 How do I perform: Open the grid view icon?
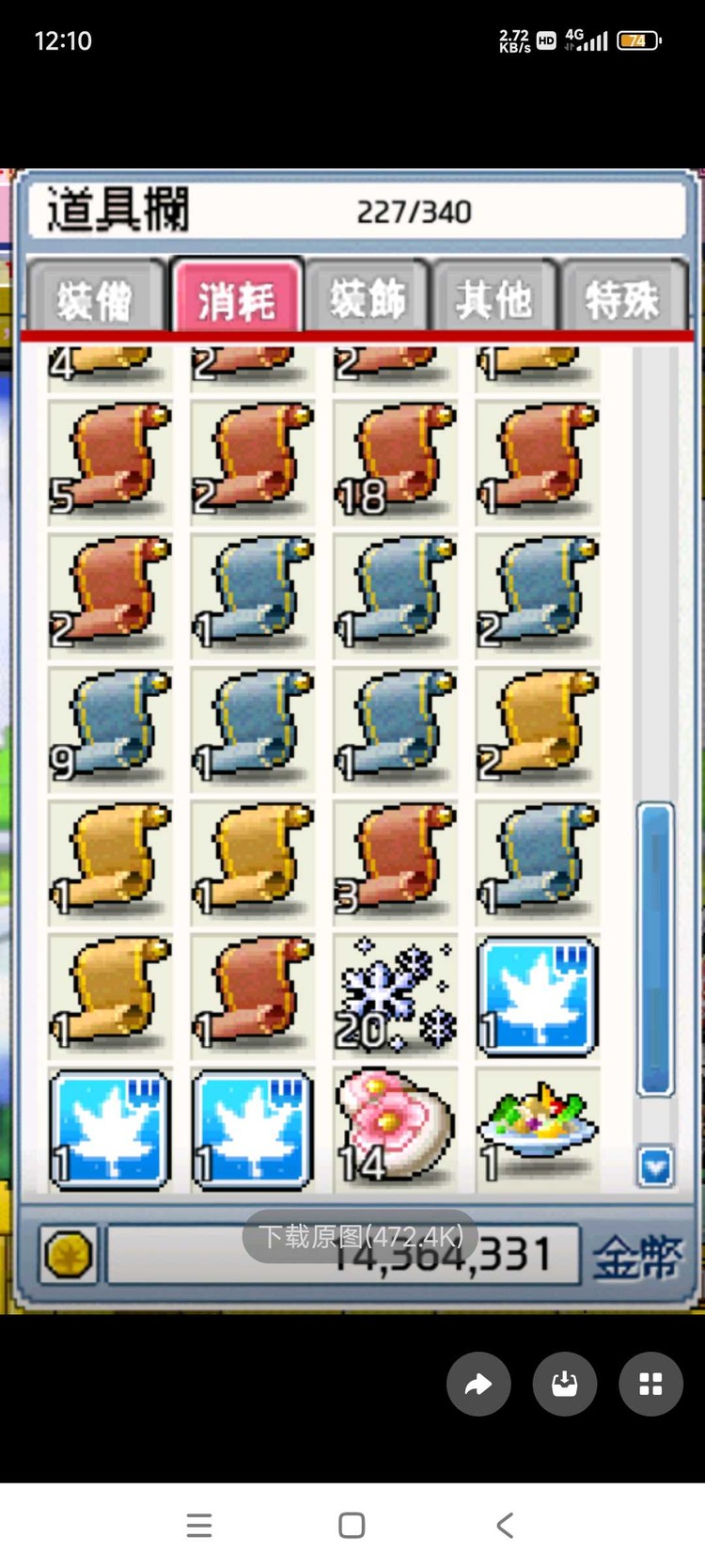650,1384
